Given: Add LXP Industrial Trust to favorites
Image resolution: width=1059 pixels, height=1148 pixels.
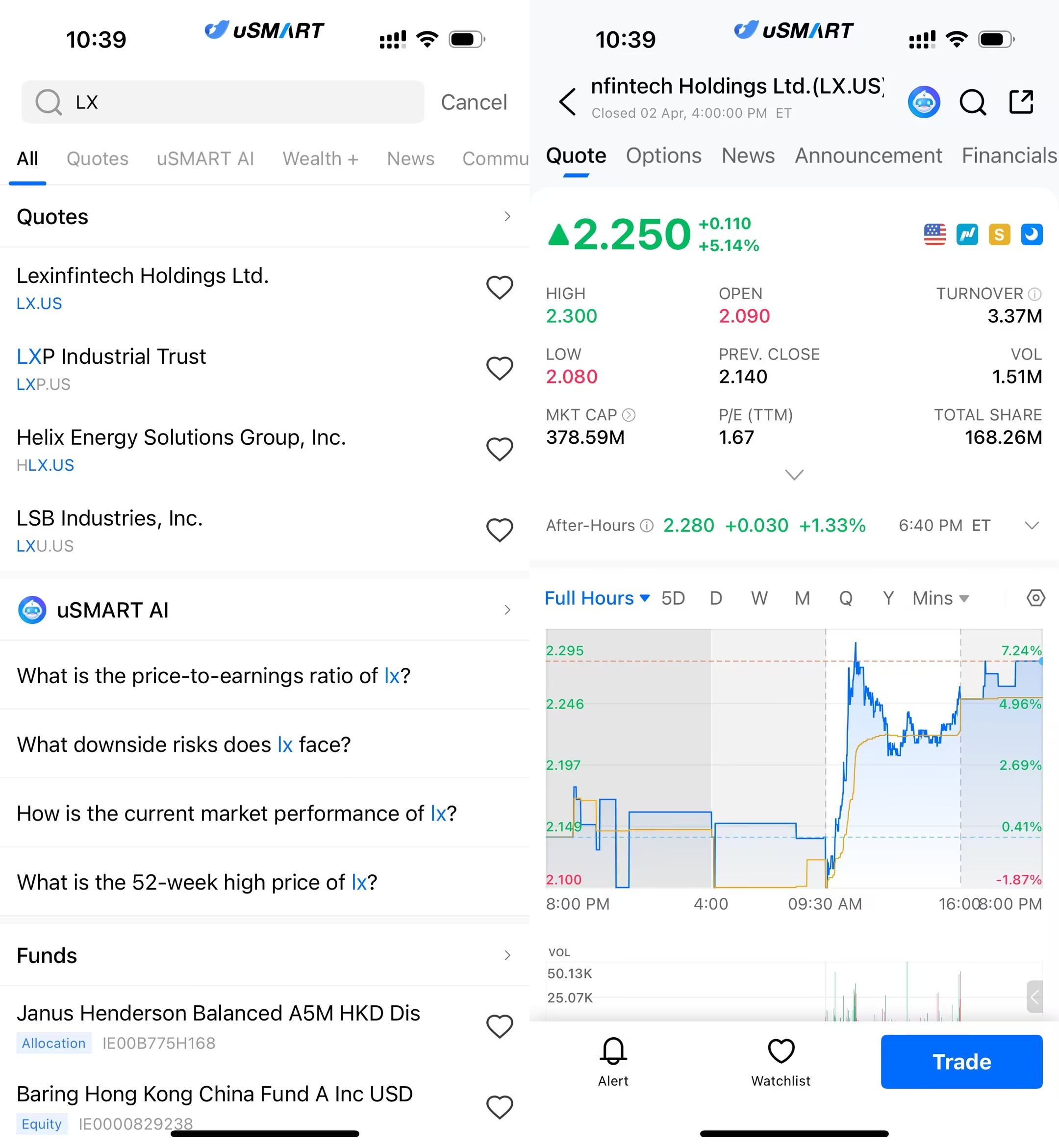Looking at the screenshot, I should 499,369.
